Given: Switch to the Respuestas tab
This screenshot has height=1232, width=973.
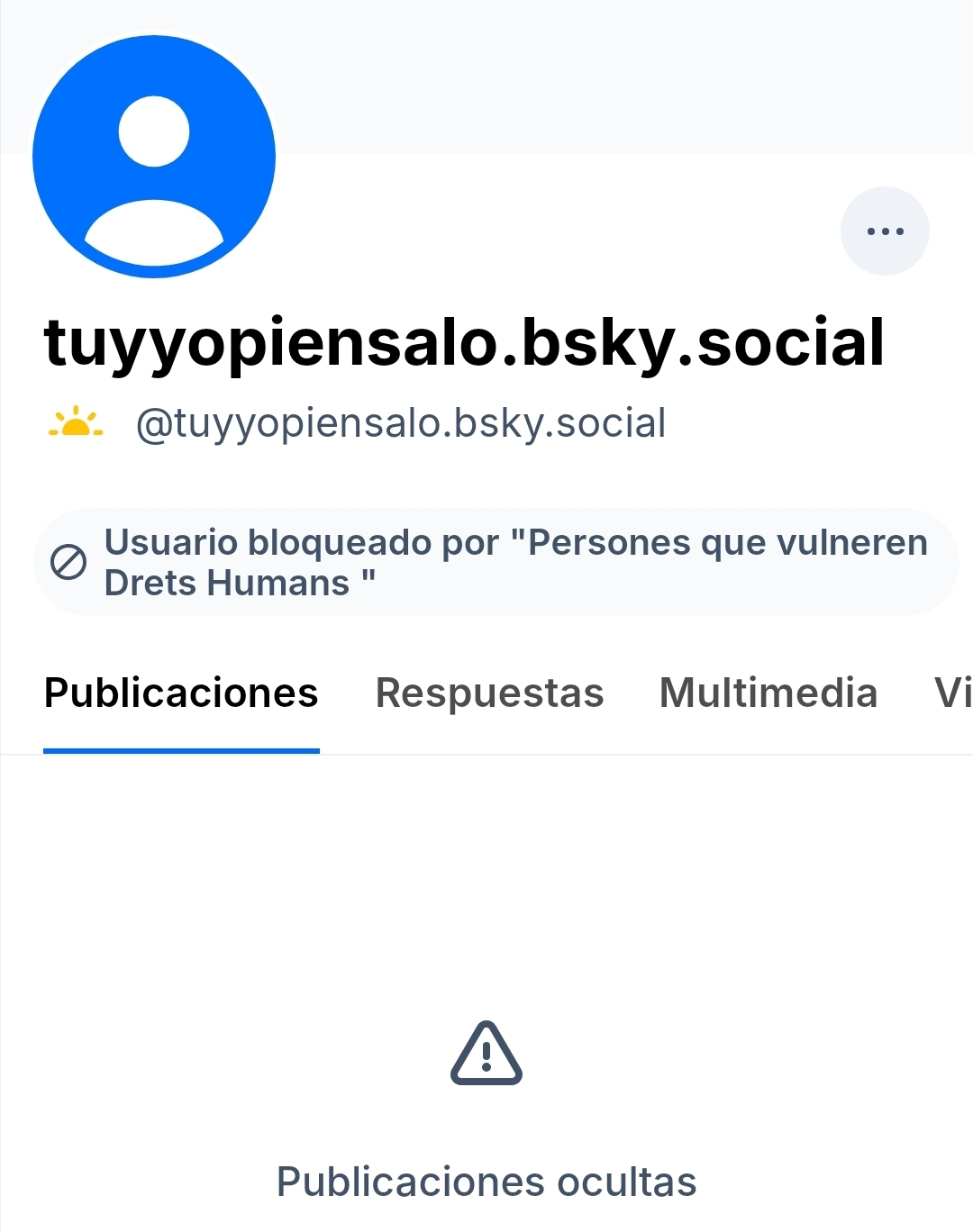Looking at the screenshot, I should 489,693.
